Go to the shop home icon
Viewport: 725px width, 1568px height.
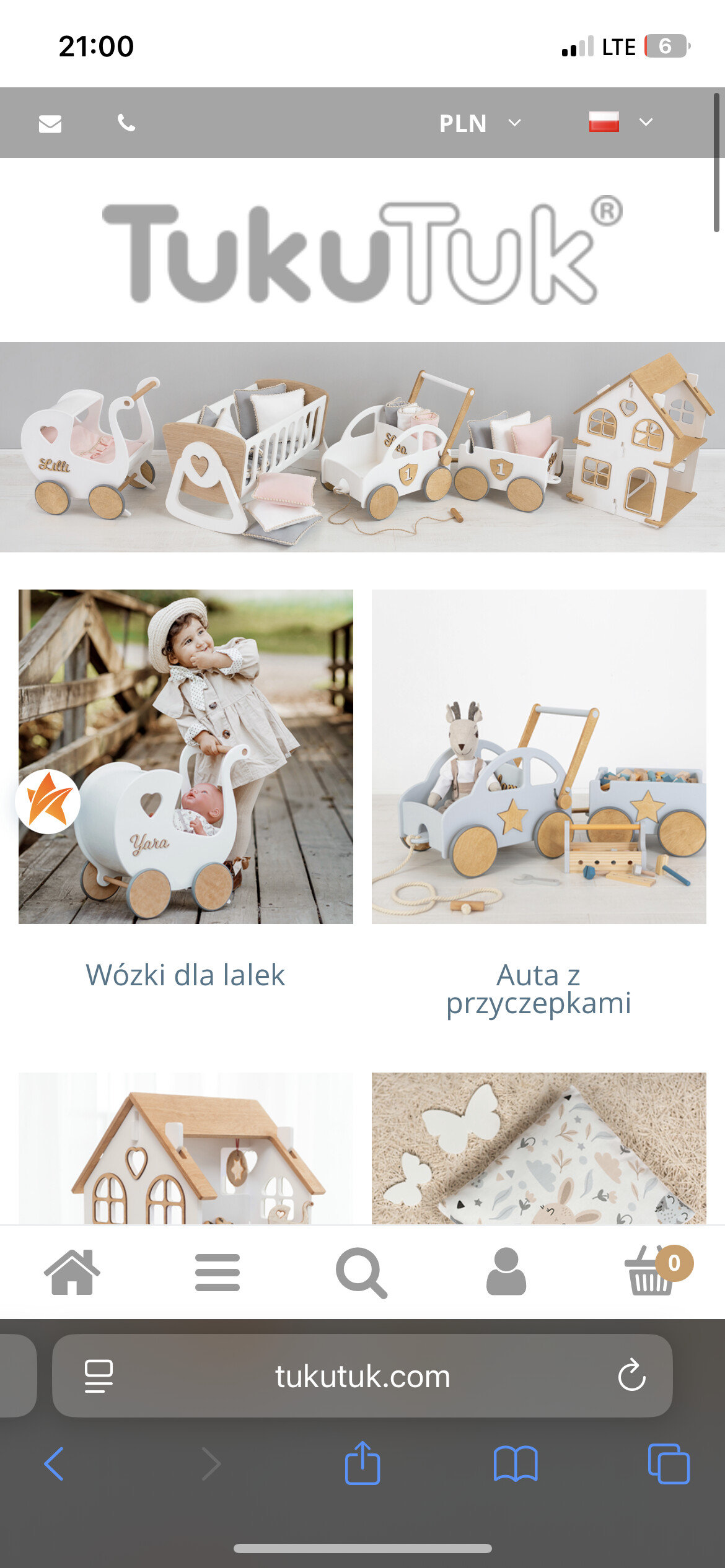[72, 1272]
